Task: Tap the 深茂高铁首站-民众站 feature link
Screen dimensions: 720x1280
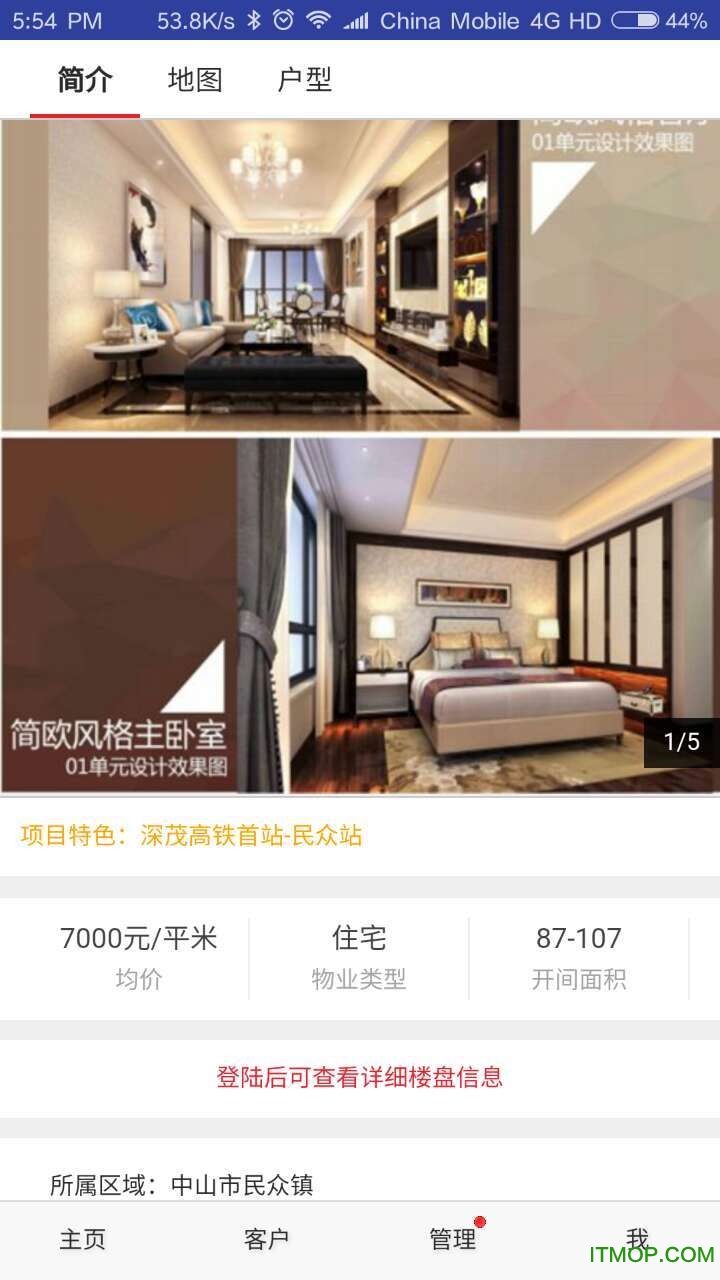Action: point(253,835)
